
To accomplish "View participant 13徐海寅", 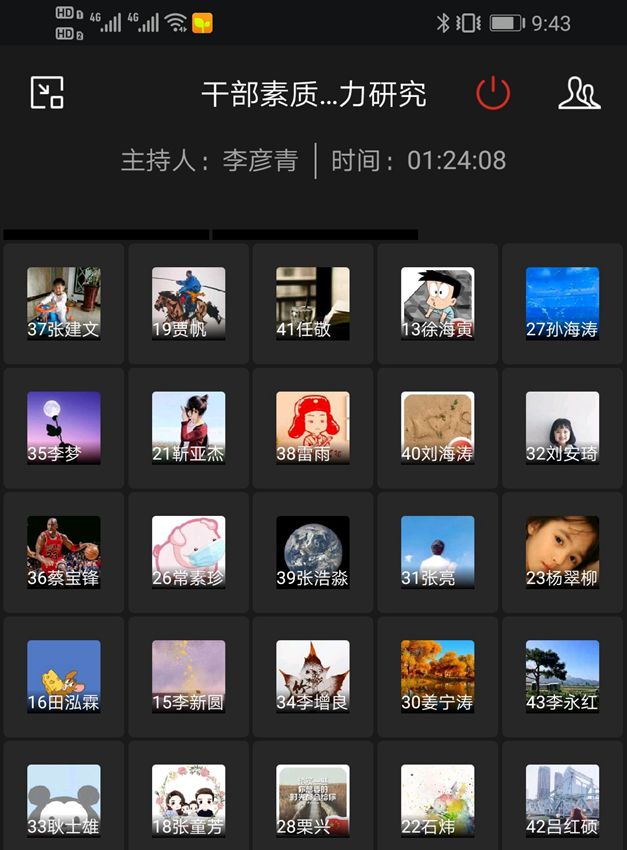I will coord(437,304).
